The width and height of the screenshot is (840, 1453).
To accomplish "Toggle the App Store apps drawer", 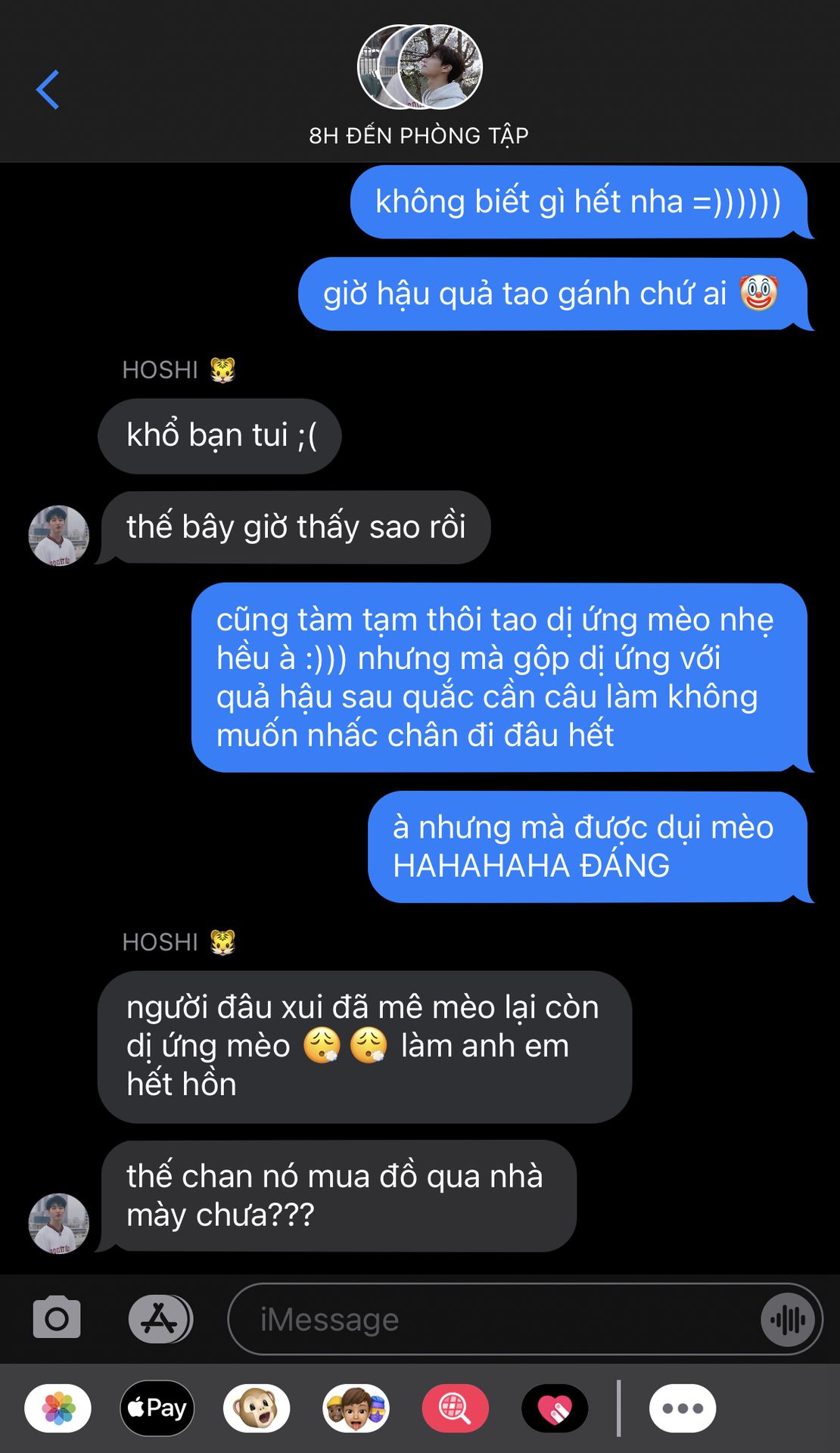I will (160, 1318).
